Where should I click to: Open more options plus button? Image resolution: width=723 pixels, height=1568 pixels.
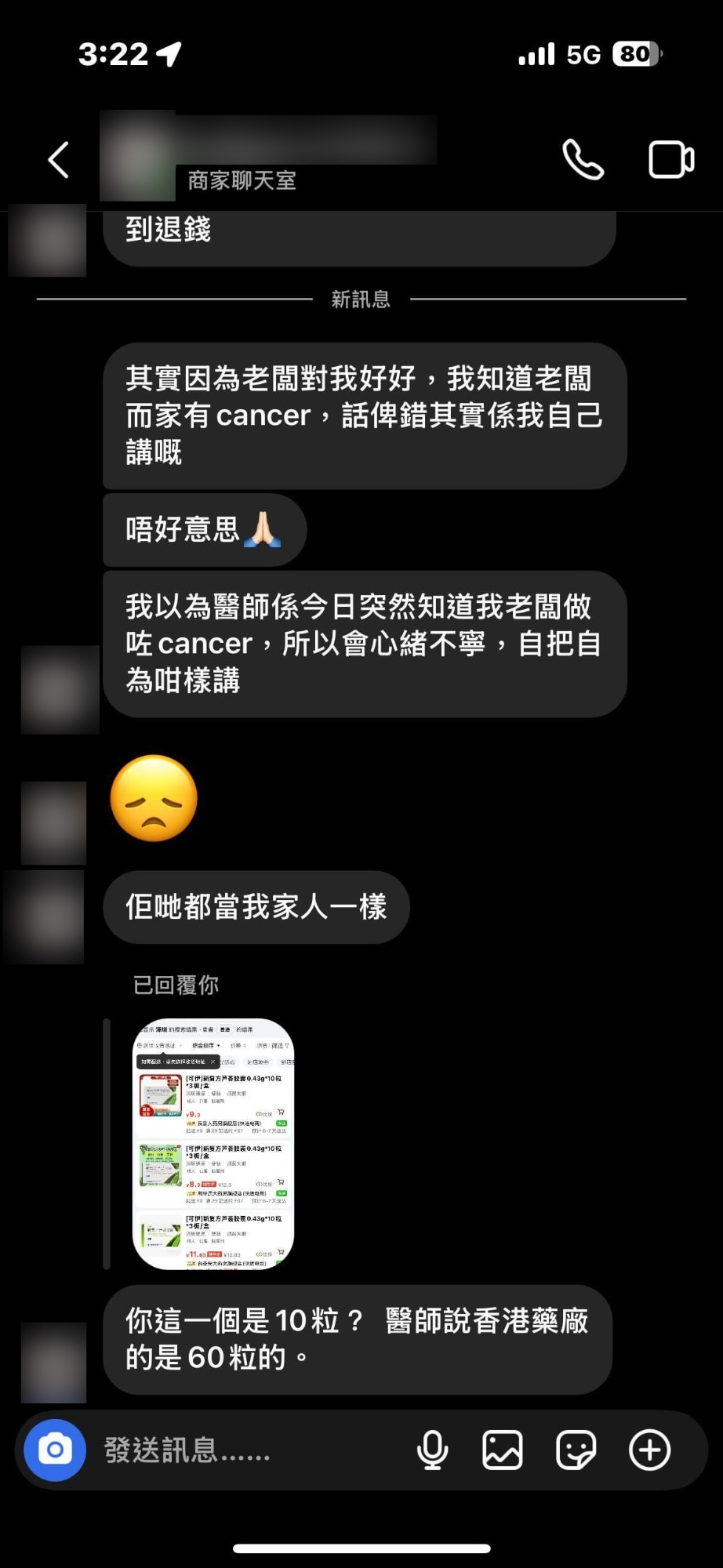649,1450
